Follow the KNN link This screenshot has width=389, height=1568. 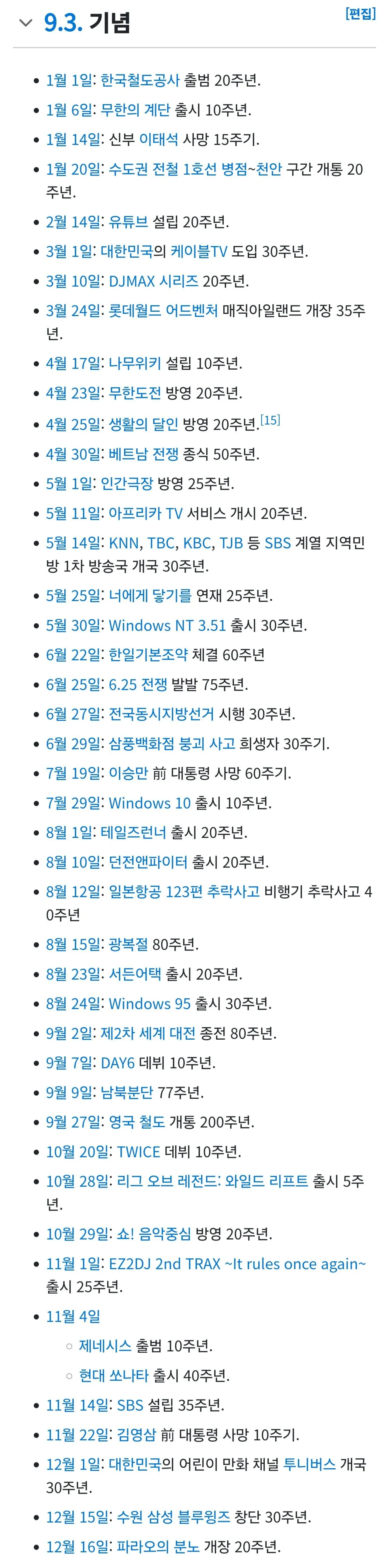(x=123, y=543)
